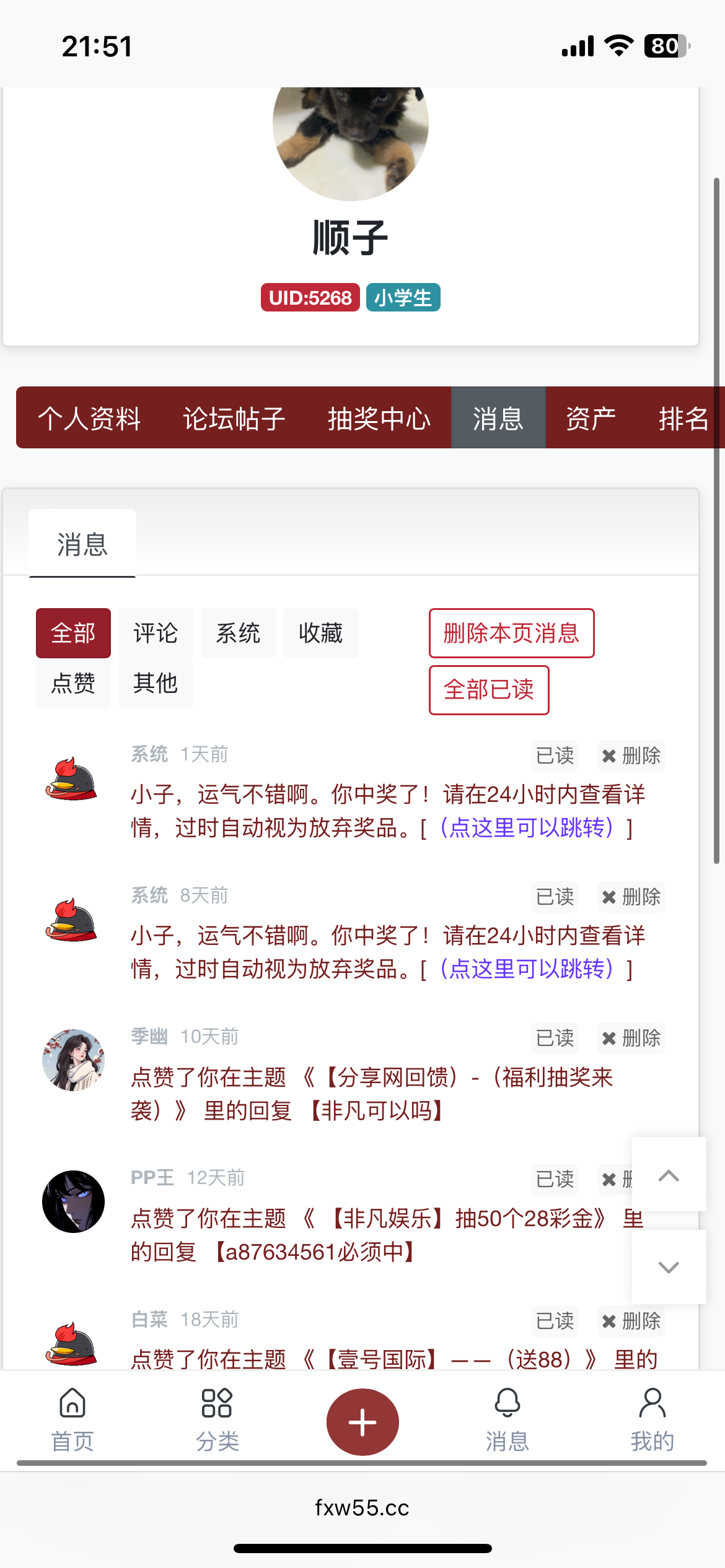
Task: Tap 删除本页消息 button
Action: coord(511,633)
